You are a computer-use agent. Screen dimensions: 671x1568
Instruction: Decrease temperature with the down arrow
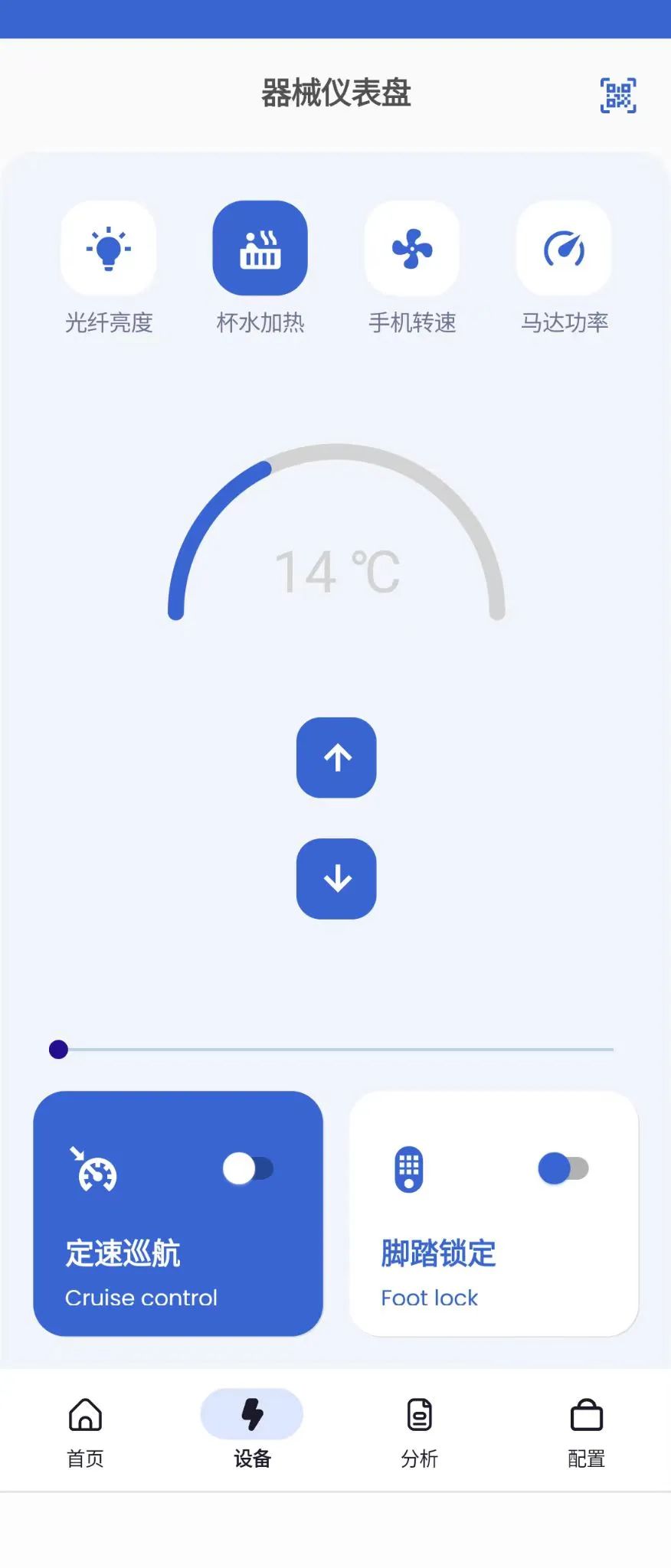click(x=336, y=878)
